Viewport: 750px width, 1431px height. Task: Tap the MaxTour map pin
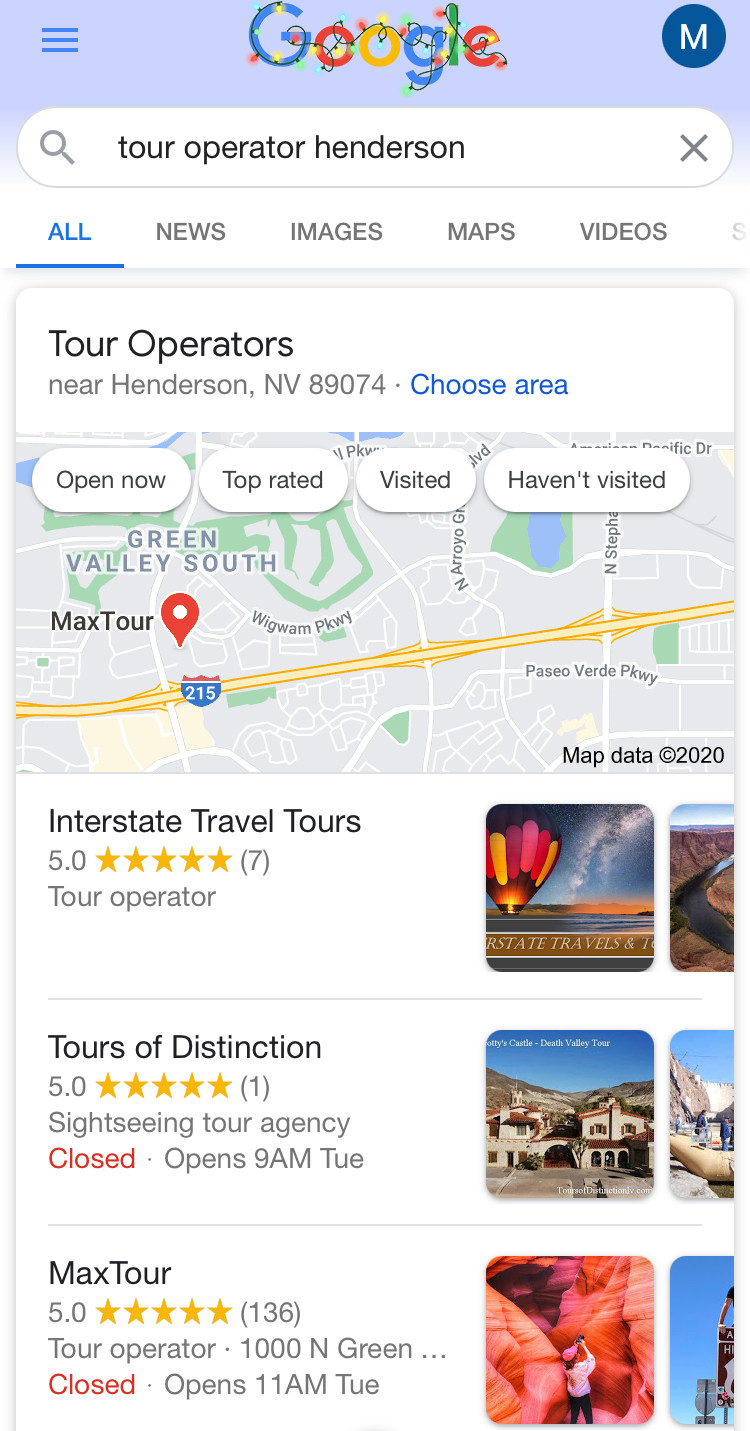point(180,618)
